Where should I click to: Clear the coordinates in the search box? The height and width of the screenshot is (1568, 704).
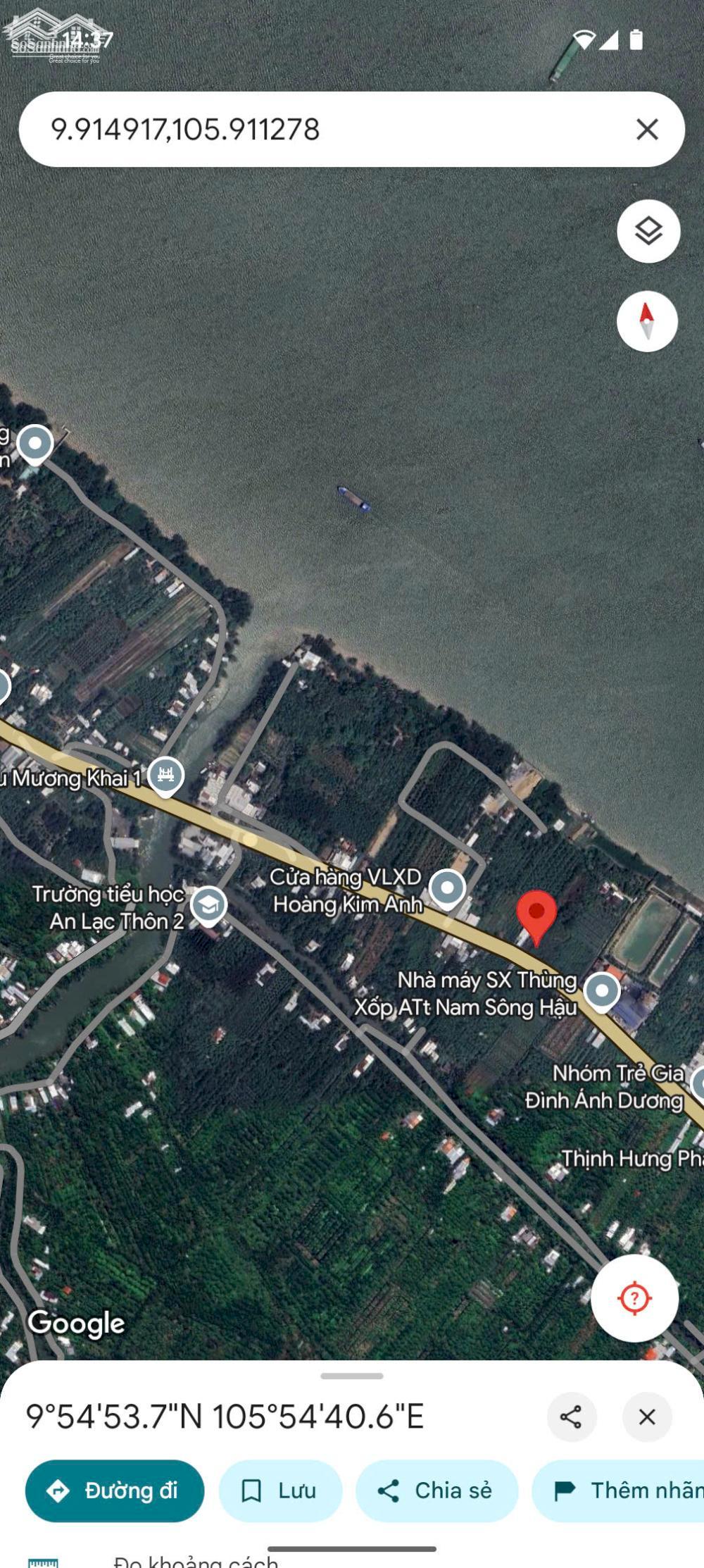tap(647, 130)
